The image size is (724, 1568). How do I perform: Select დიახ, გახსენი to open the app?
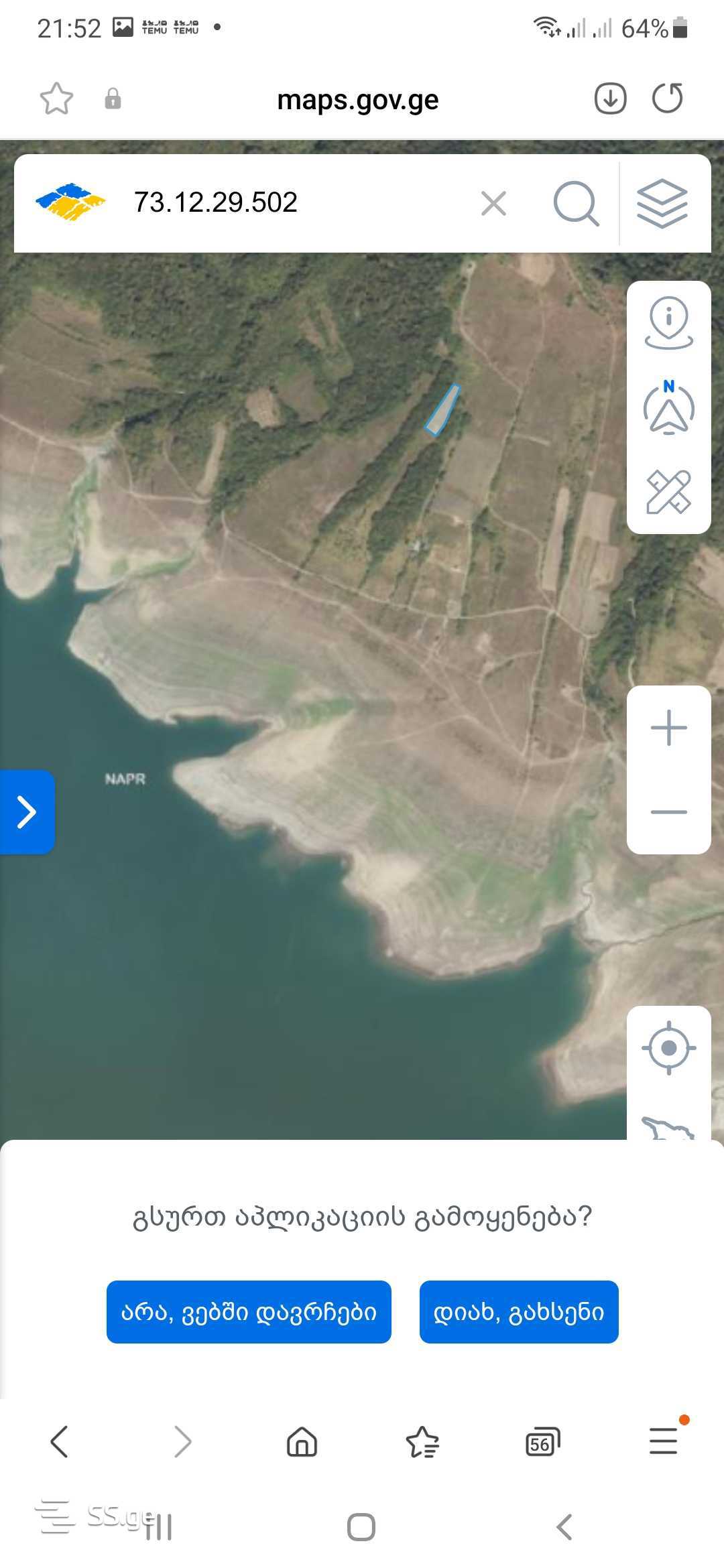click(519, 1312)
